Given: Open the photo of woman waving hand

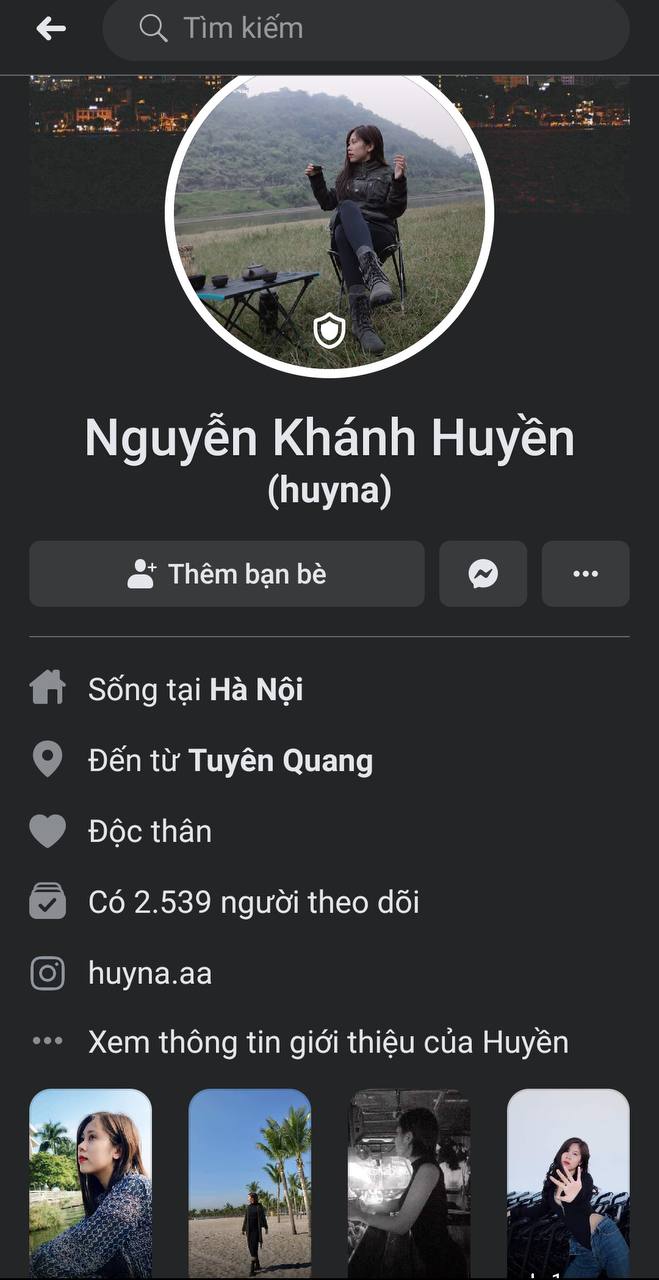Looking at the screenshot, I should coord(568,1183).
